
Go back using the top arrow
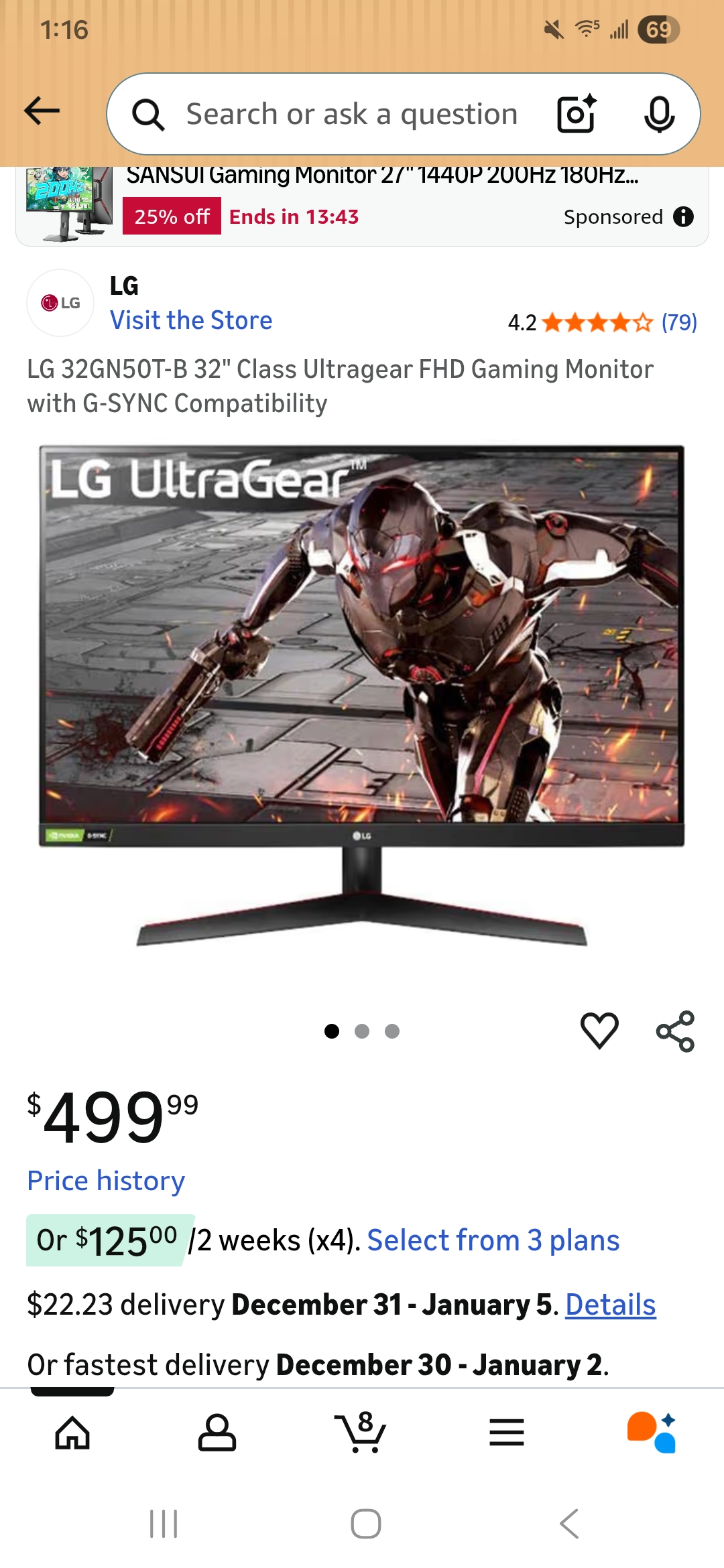tap(42, 111)
